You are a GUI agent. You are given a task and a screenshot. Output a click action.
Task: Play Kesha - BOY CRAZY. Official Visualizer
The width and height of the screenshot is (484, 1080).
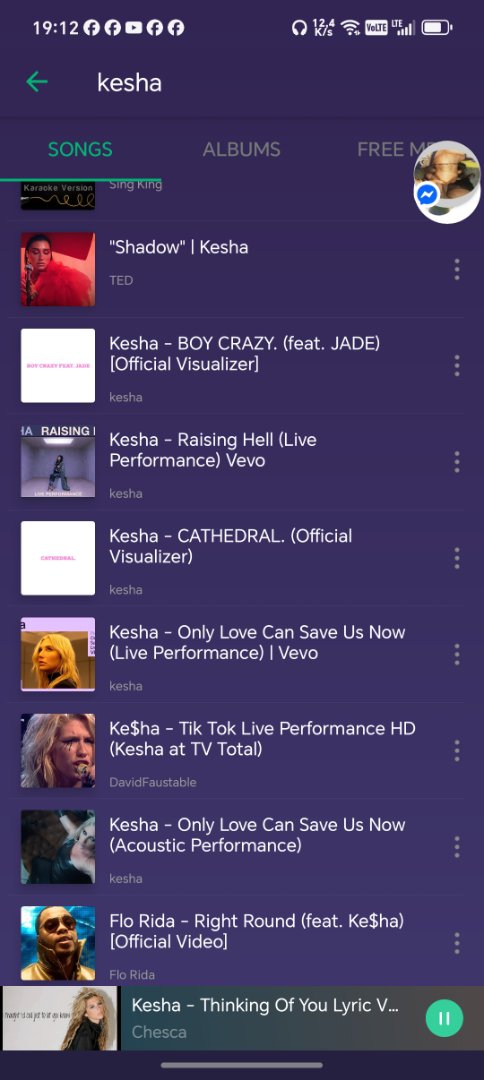click(234, 366)
